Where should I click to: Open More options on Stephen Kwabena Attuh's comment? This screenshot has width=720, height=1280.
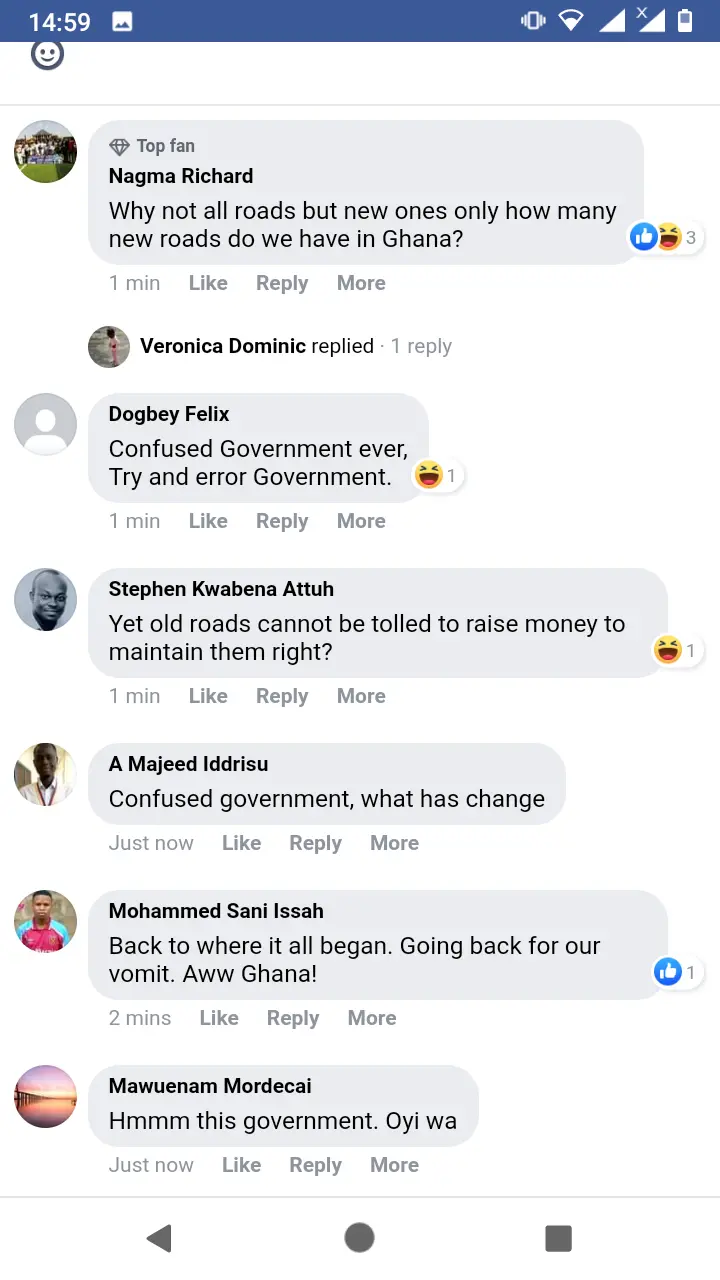click(x=361, y=696)
